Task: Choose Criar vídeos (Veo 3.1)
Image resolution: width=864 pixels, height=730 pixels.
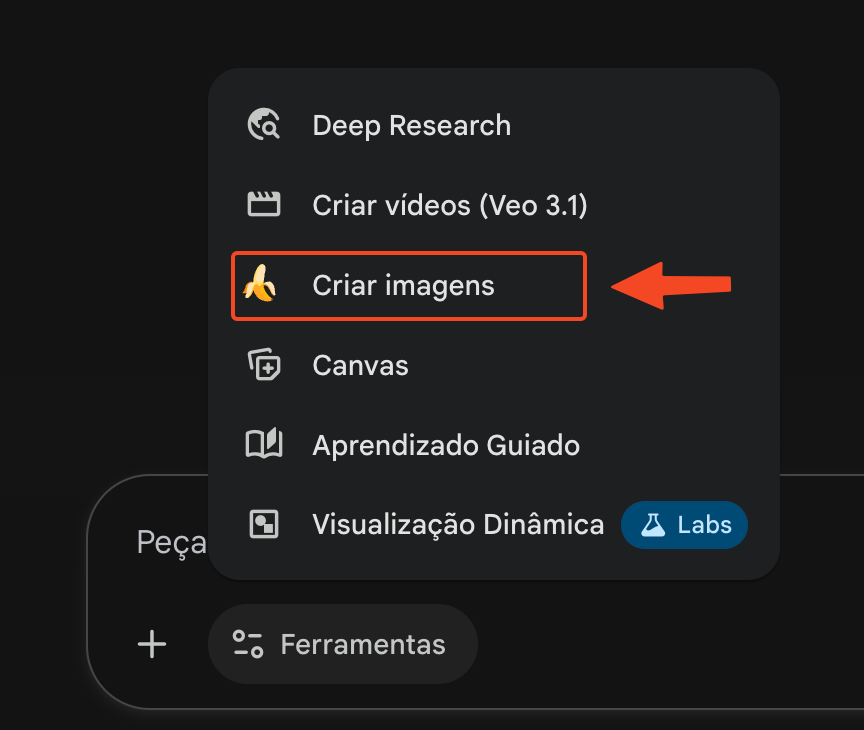Action: 494,205
